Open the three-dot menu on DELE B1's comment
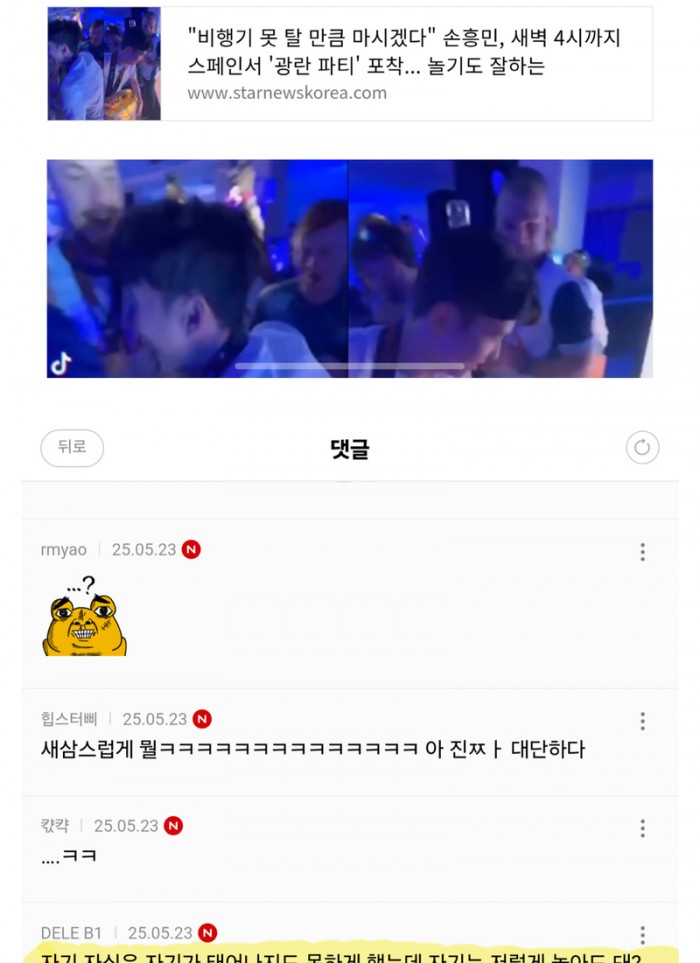The image size is (700, 963). point(642,934)
